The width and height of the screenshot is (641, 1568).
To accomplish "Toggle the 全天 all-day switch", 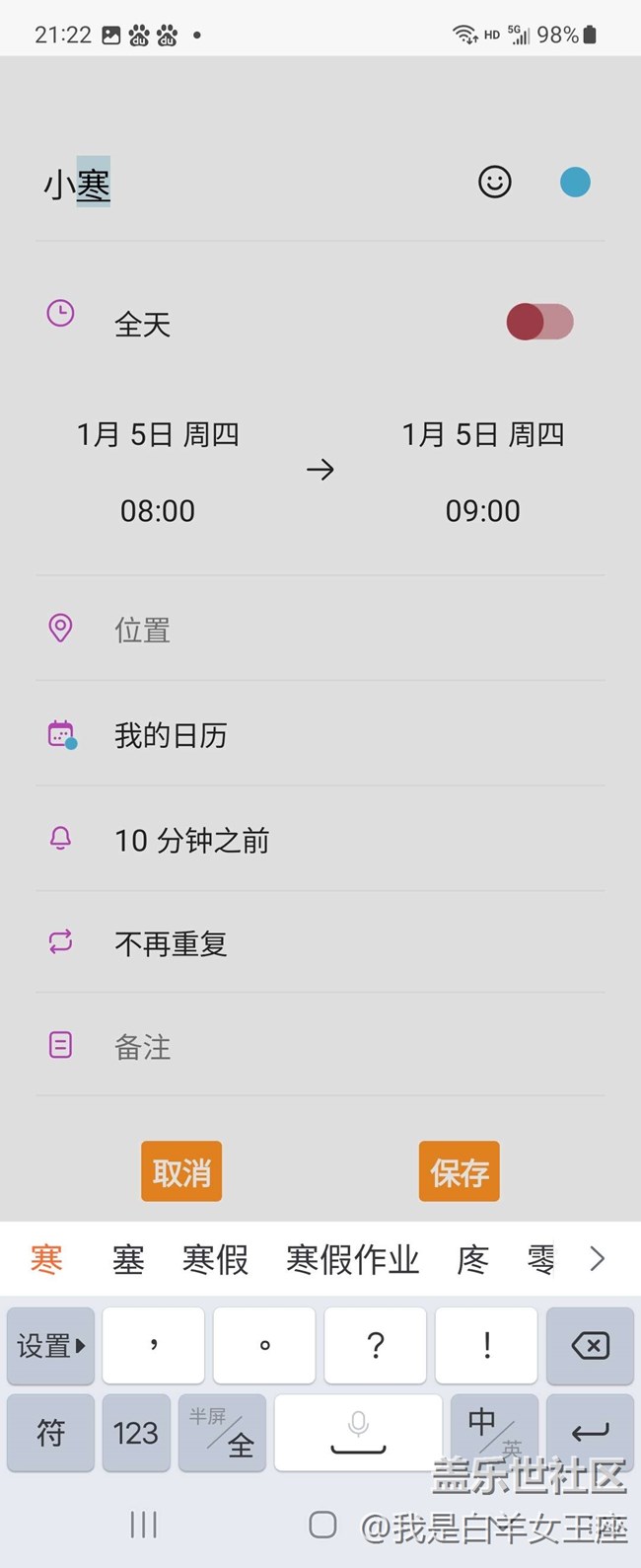I will point(539,322).
